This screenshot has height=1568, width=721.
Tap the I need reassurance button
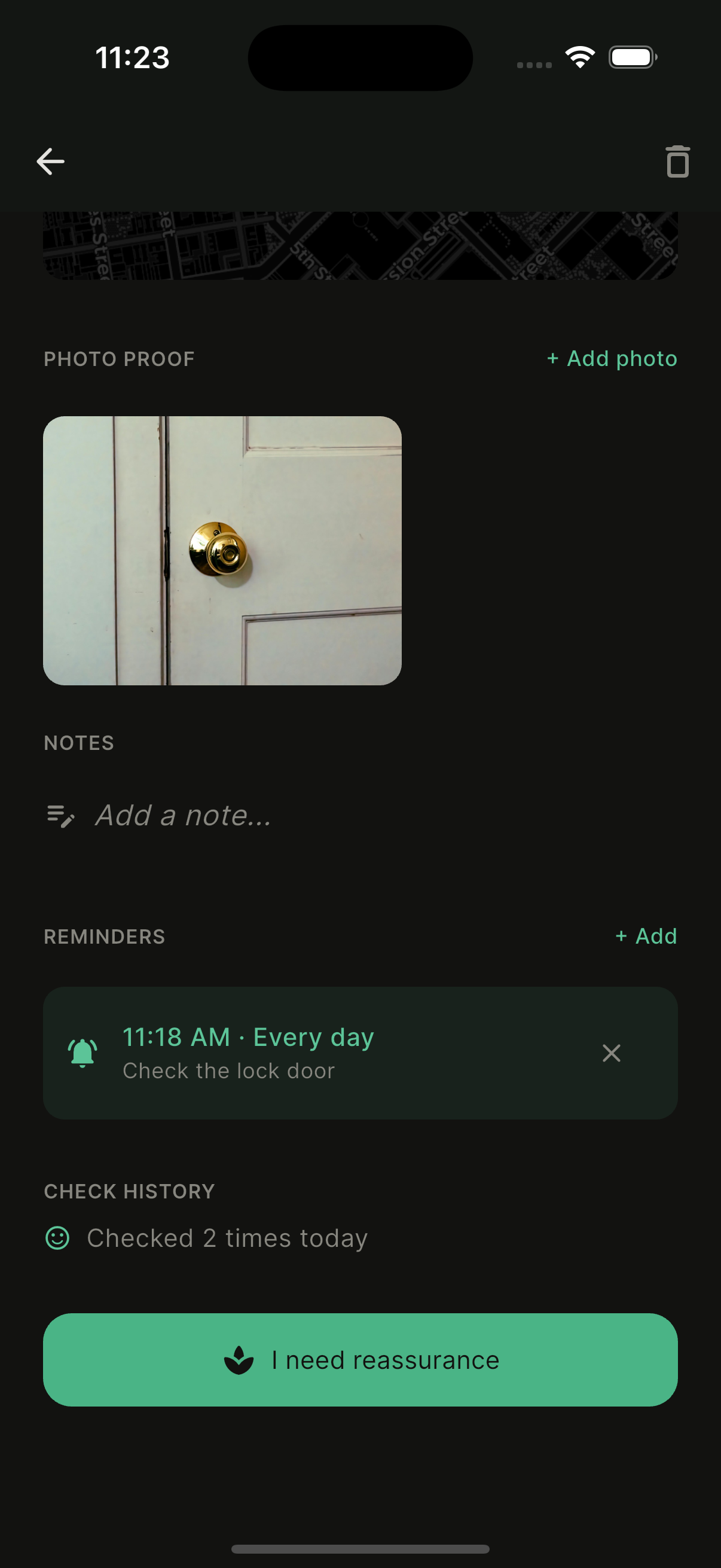360,1359
